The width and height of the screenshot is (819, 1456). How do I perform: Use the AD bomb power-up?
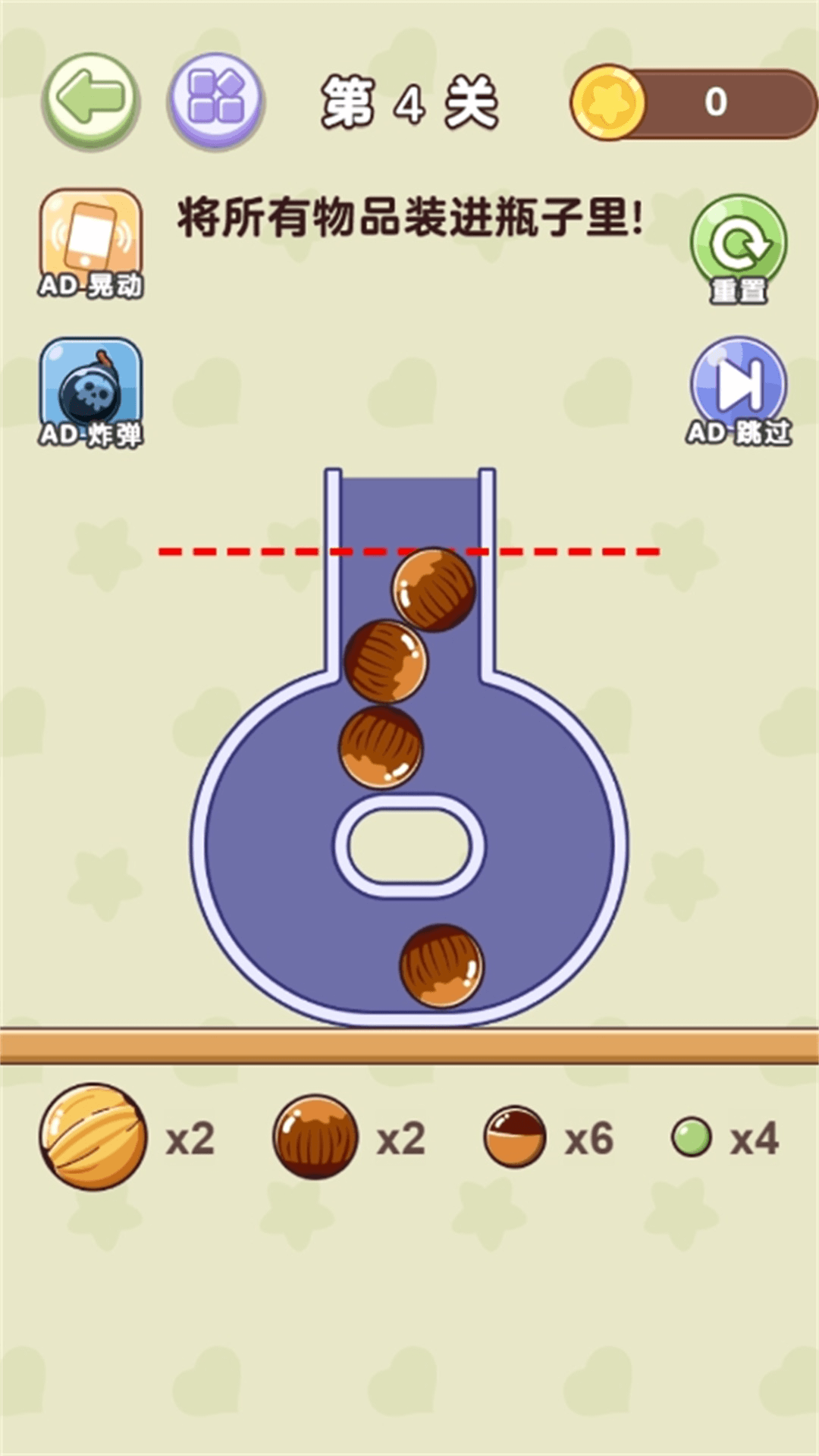91,392
